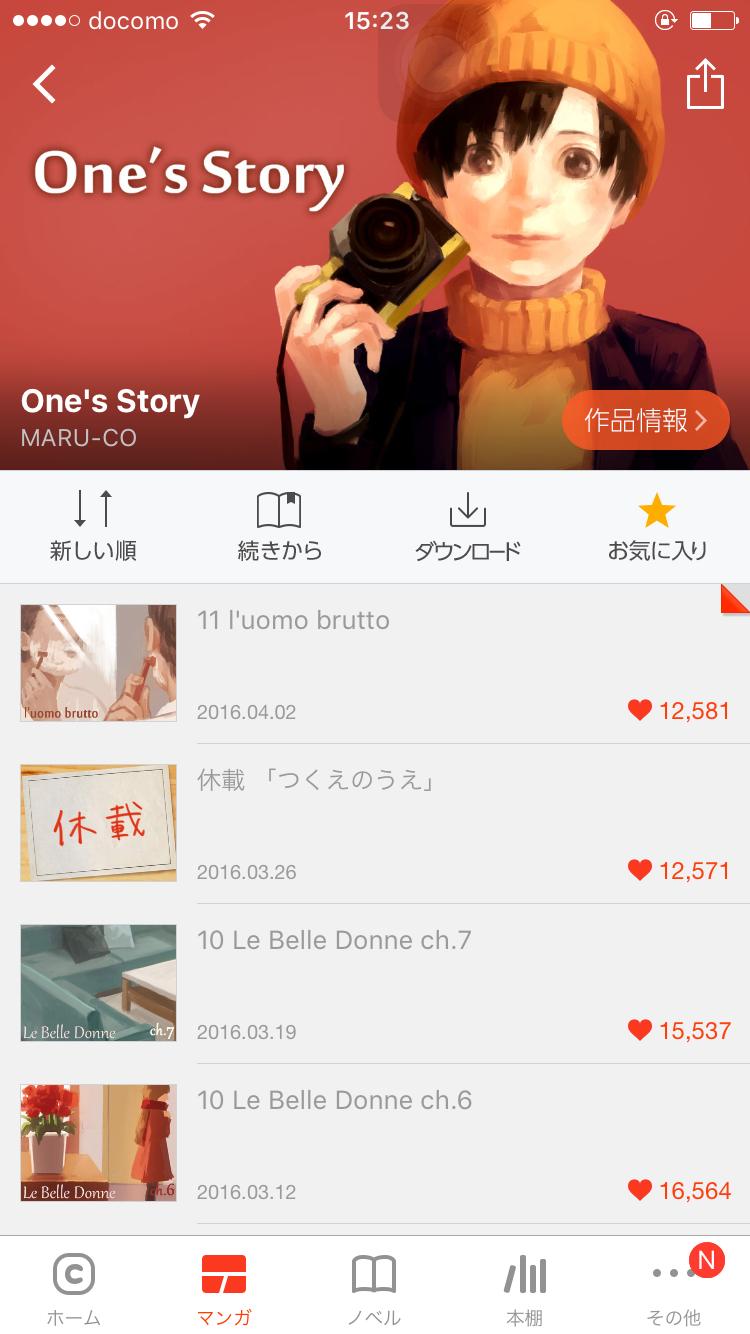Toggle the お気に入り favorite star
750x1334 pixels.
coord(657,526)
